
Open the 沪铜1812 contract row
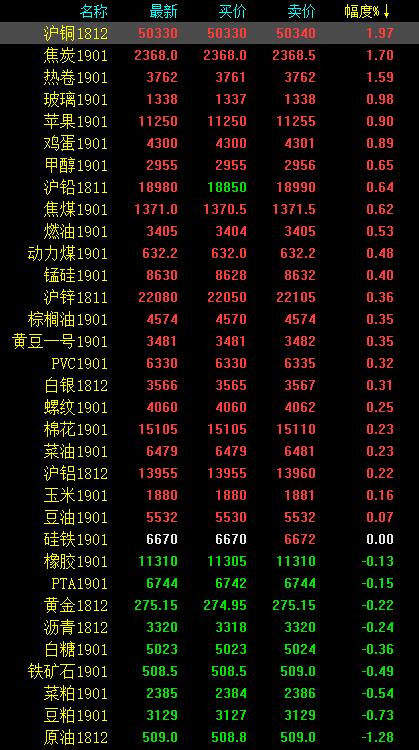point(210,33)
